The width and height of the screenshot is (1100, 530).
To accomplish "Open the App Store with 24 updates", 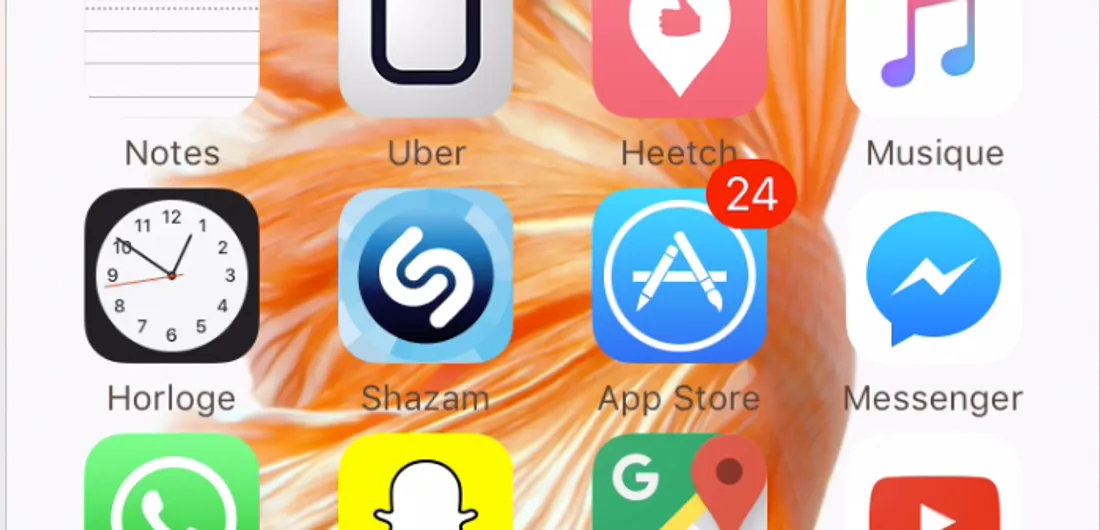I will [x=680, y=275].
